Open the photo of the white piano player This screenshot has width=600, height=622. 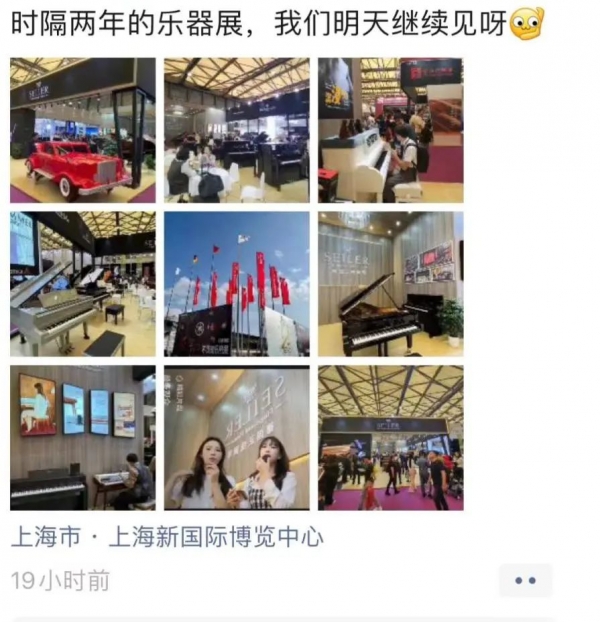click(x=390, y=130)
